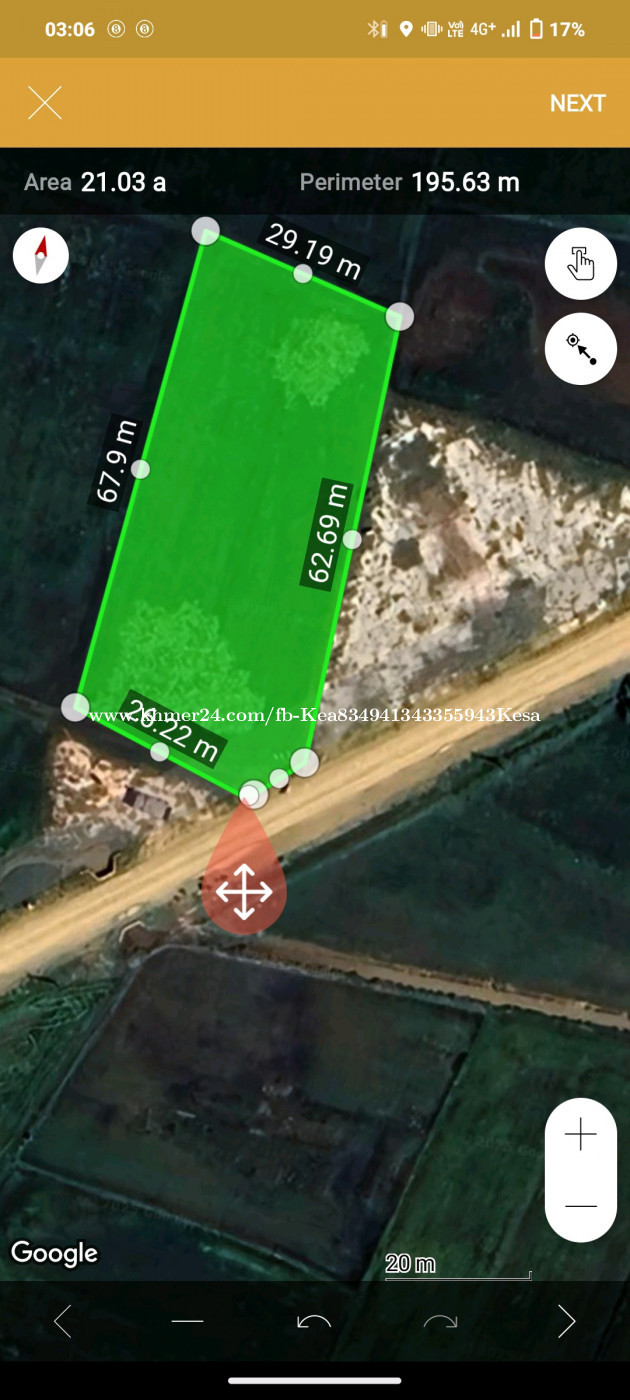Tap the midpoint handle on 67.9 m side
The height and width of the screenshot is (1400, 630).
pyautogui.click(x=141, y=468)
